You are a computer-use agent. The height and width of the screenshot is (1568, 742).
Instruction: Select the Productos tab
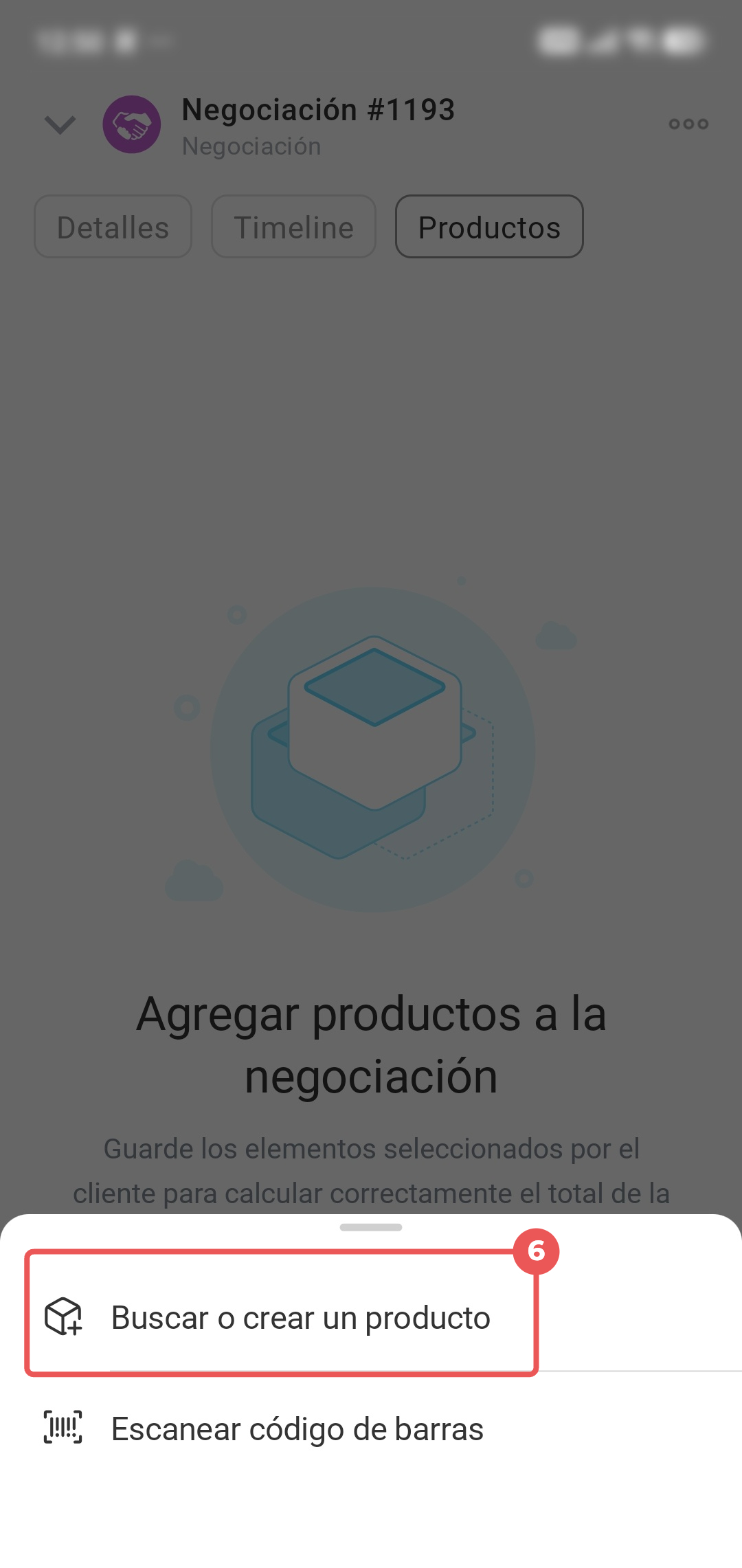click(x=489, y=227)
